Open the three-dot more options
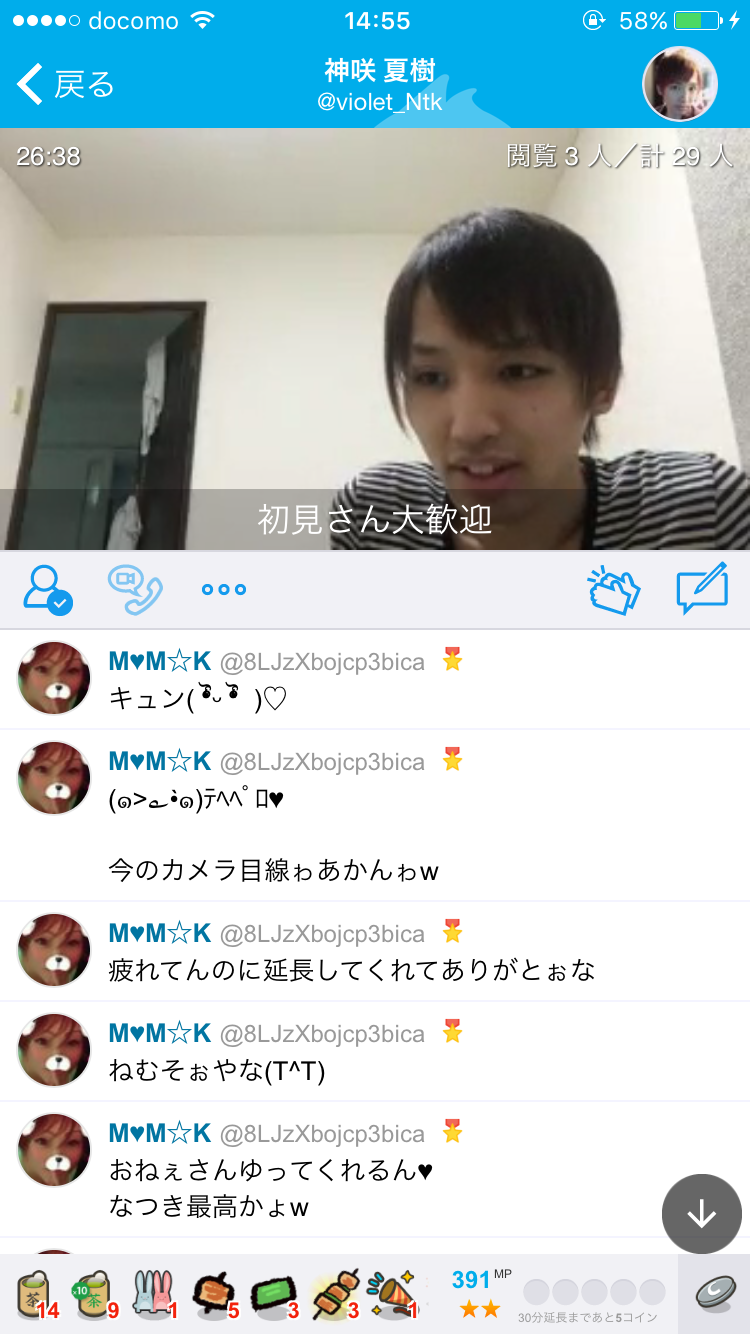This screenshot has width=750, height=1334. coord(223,589)
